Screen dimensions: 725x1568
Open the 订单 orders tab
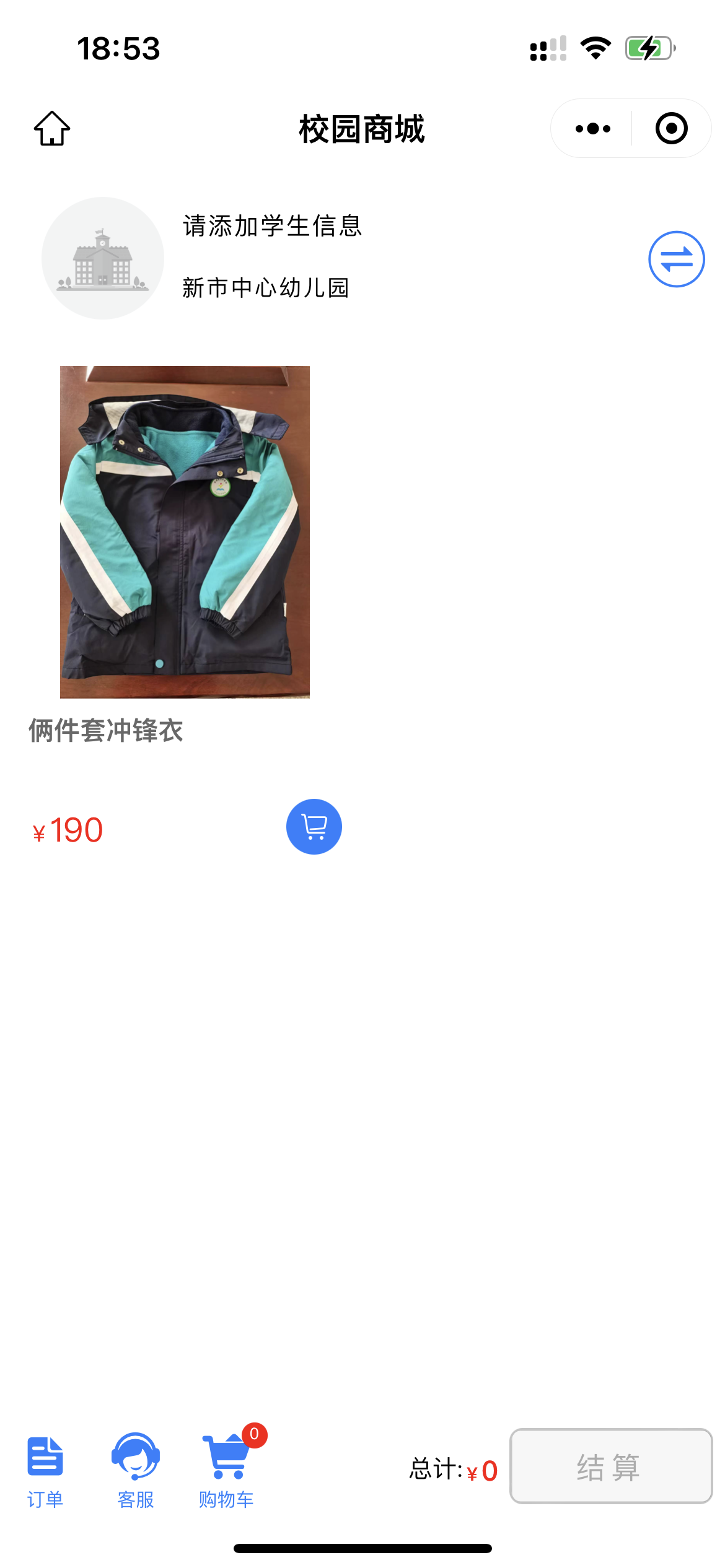point(45,1470)
